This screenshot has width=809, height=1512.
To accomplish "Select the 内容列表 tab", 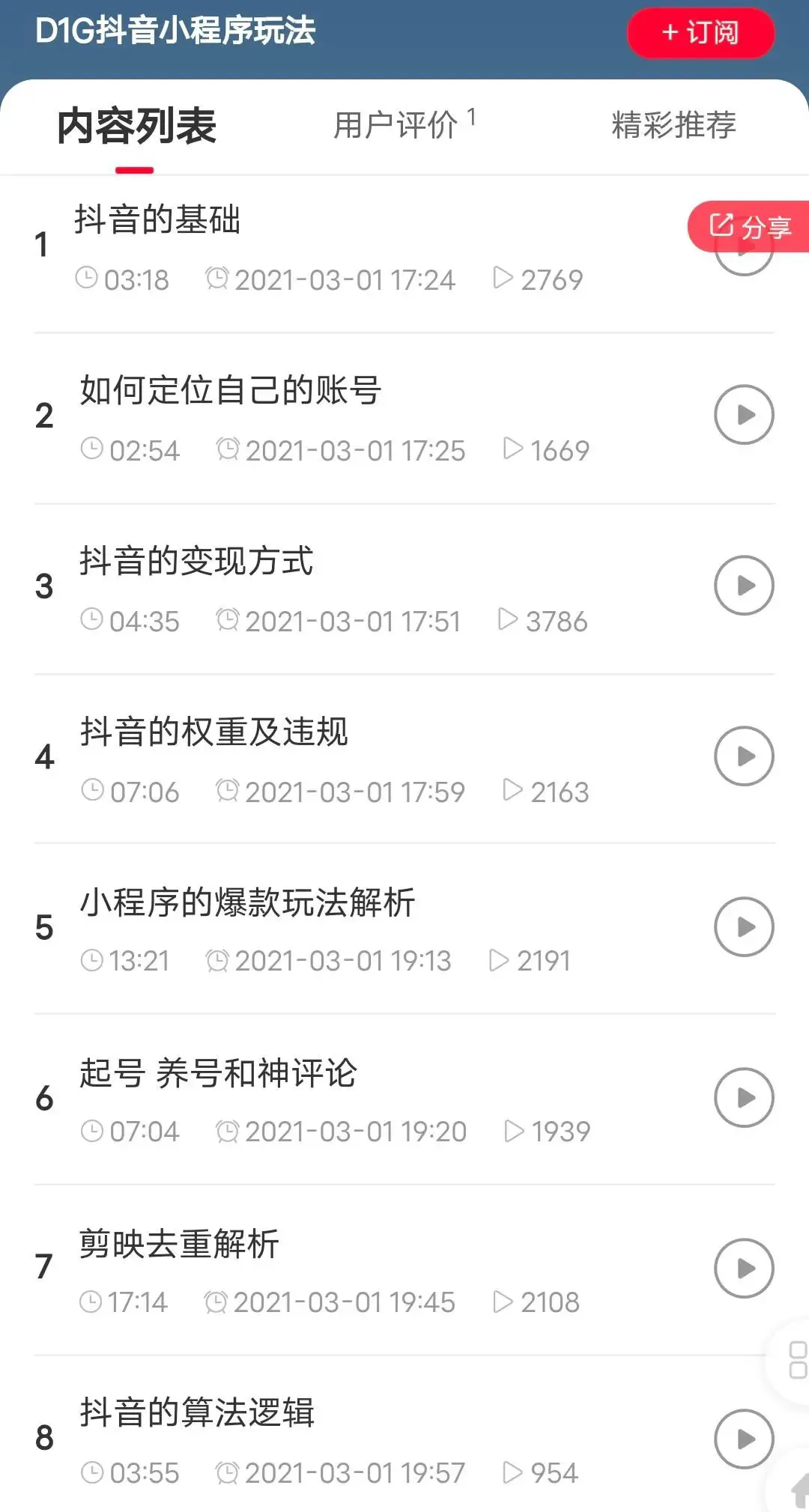I will click(x=136, y=127).
